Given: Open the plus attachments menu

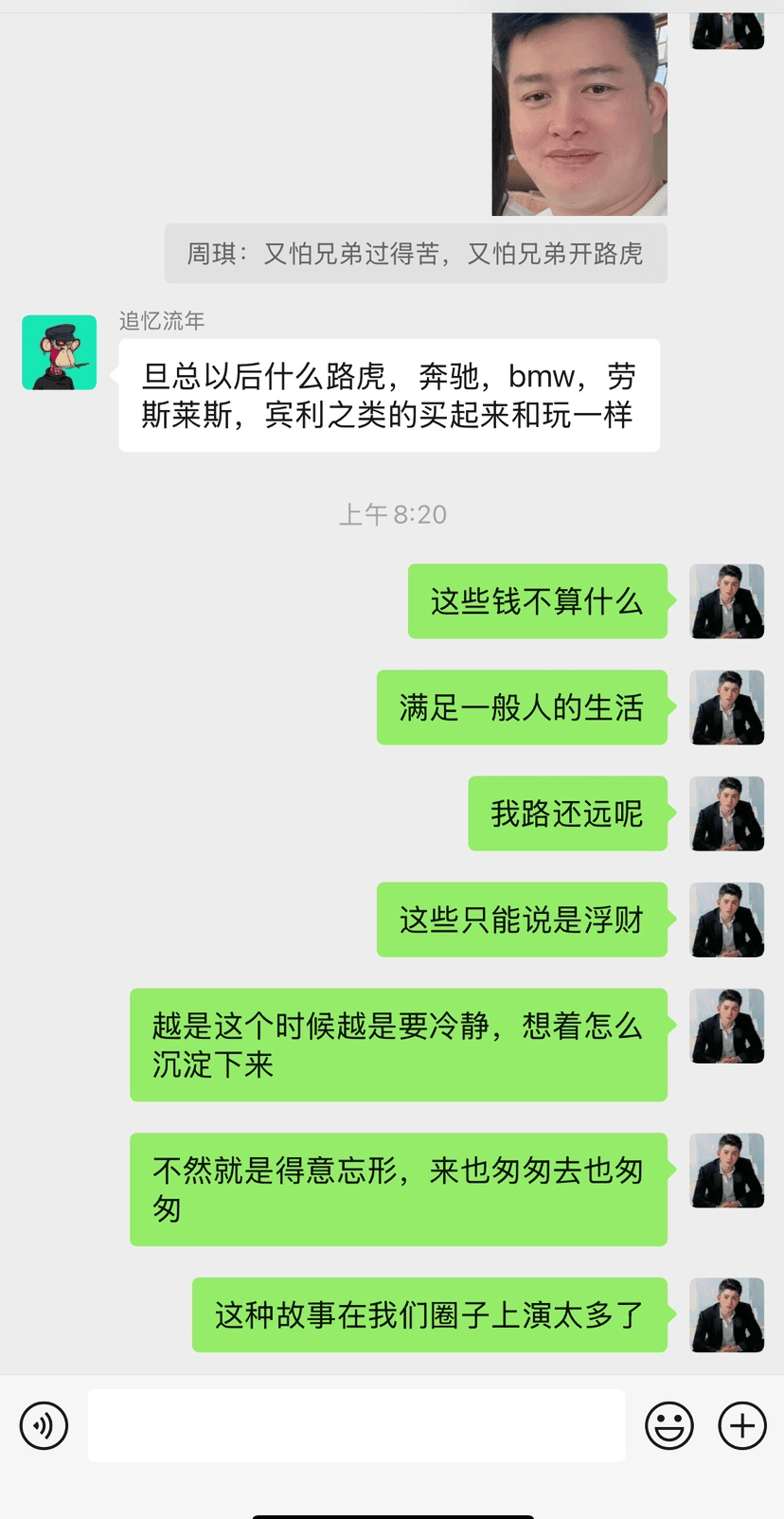Looking at the screenshot, I should pyautogui.click(x=741, y=1425).
